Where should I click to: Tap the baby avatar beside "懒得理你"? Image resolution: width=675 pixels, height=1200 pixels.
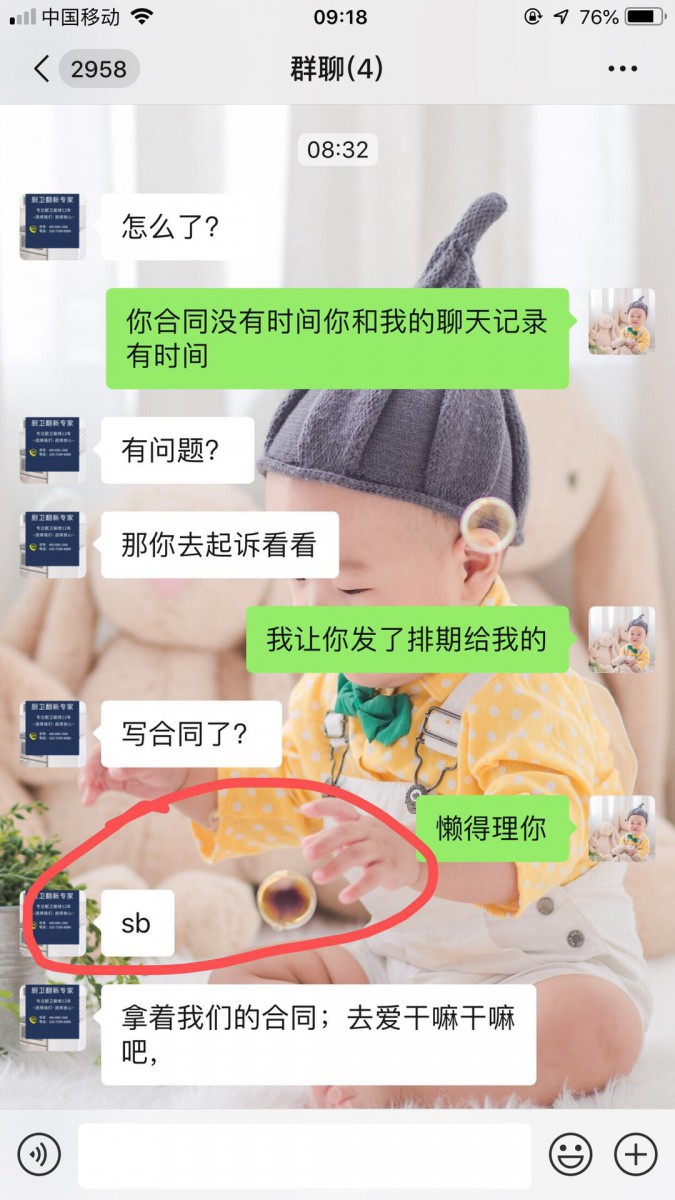621,828
